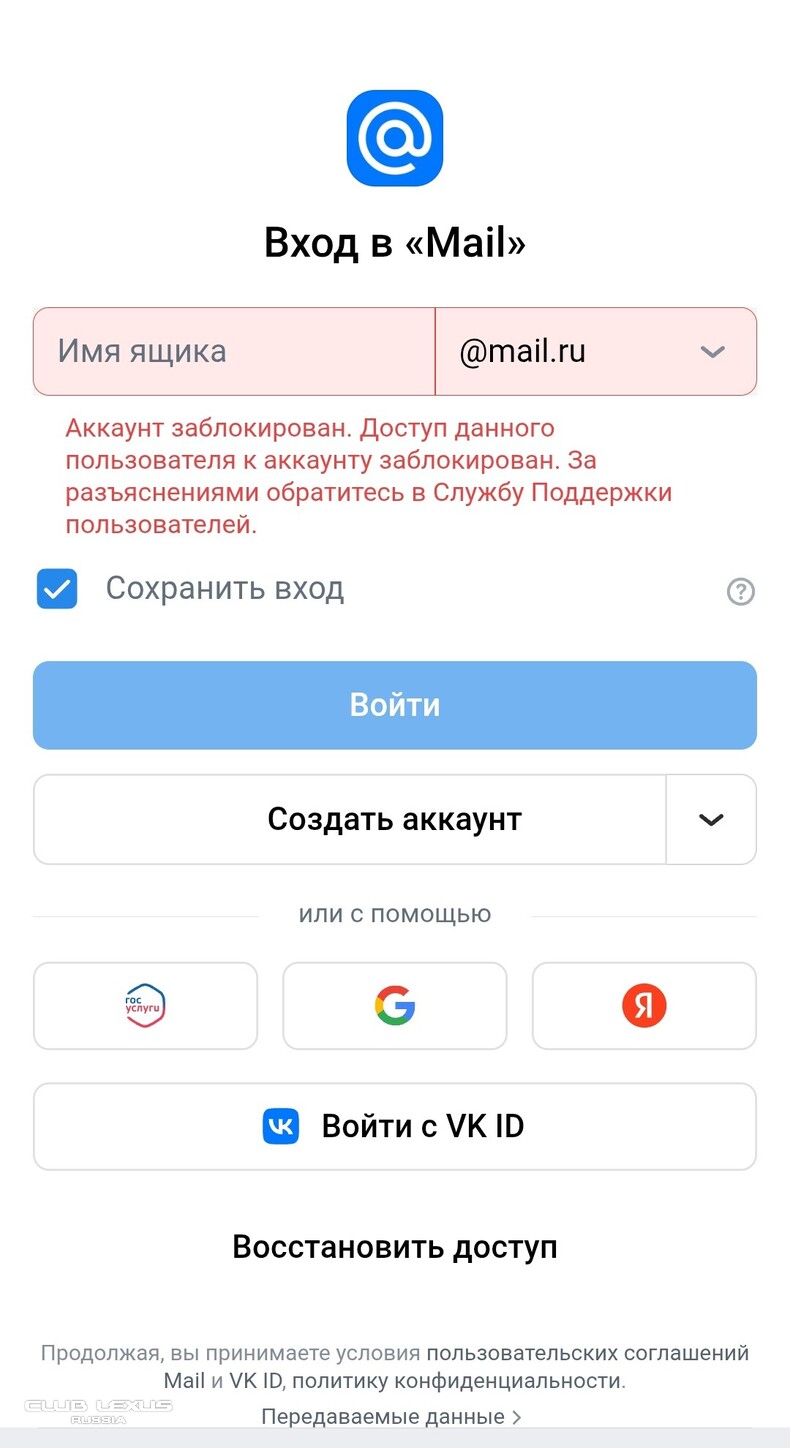Screen dimensions: 790x1448
Task: Tap the «Имя ящика» mailbox name field
Action: coord(235,351)
